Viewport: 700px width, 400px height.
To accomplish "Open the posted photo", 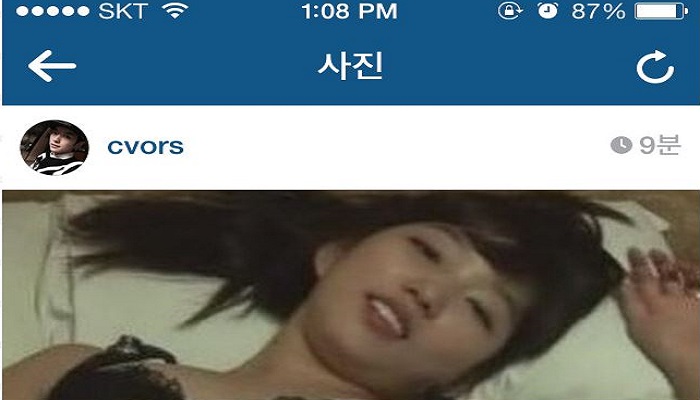I will (350, 295).
